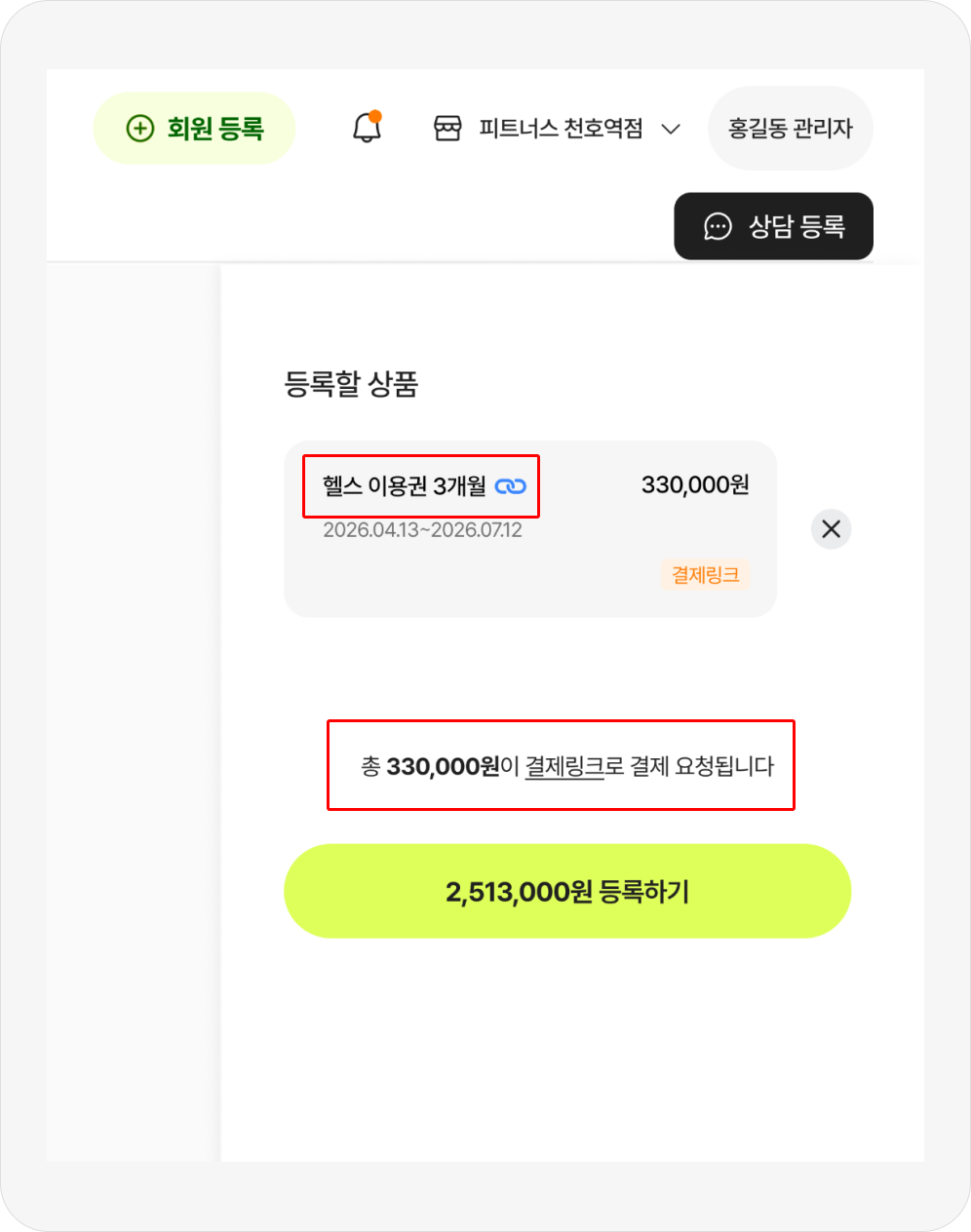Tap 2,513,000원 등록하기 to register
Image resolution: width=971 pixels, height=1232 pixels.
566,891
